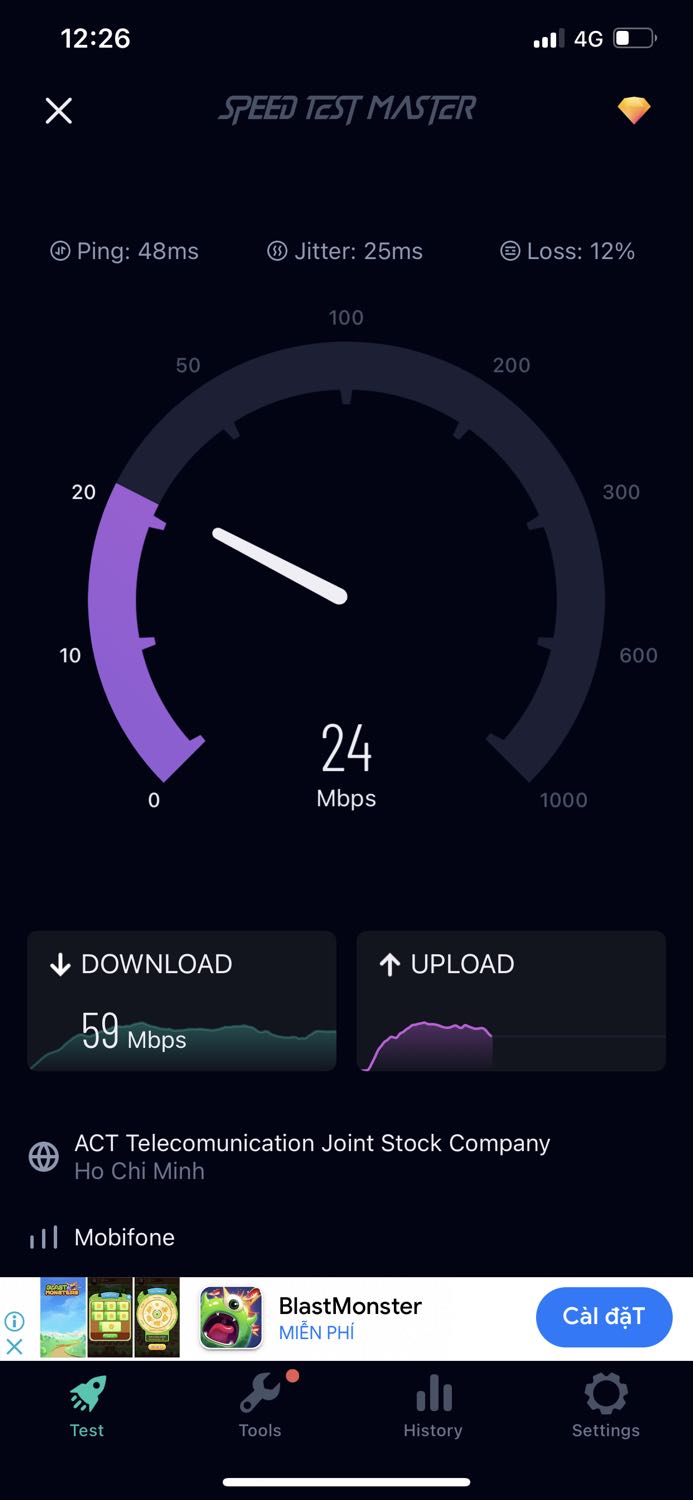Go to the History tab

pyautogui.click(x=433, y=1405)
